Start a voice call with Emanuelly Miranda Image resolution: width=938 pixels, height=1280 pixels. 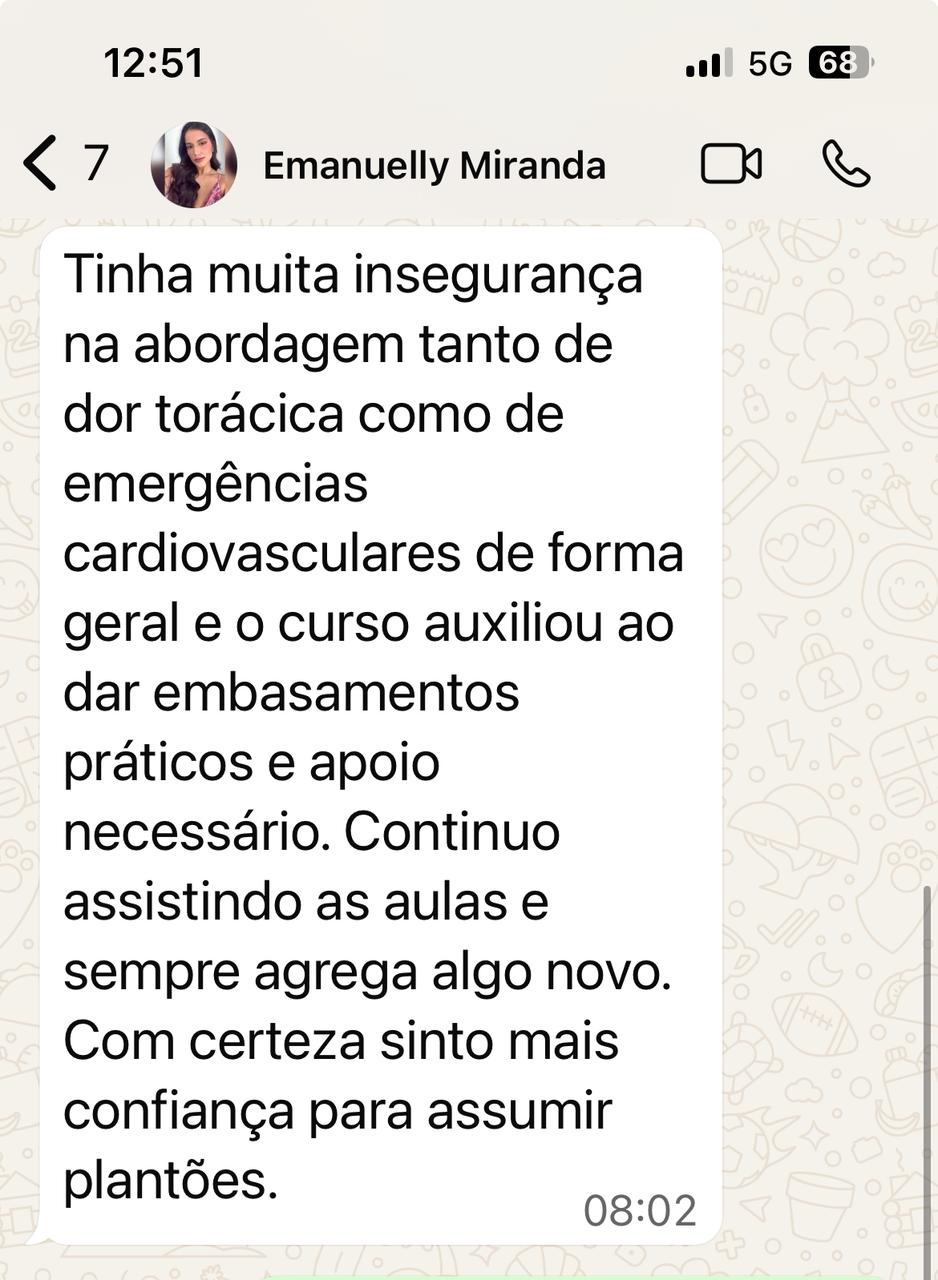click(x=846, y=164)
